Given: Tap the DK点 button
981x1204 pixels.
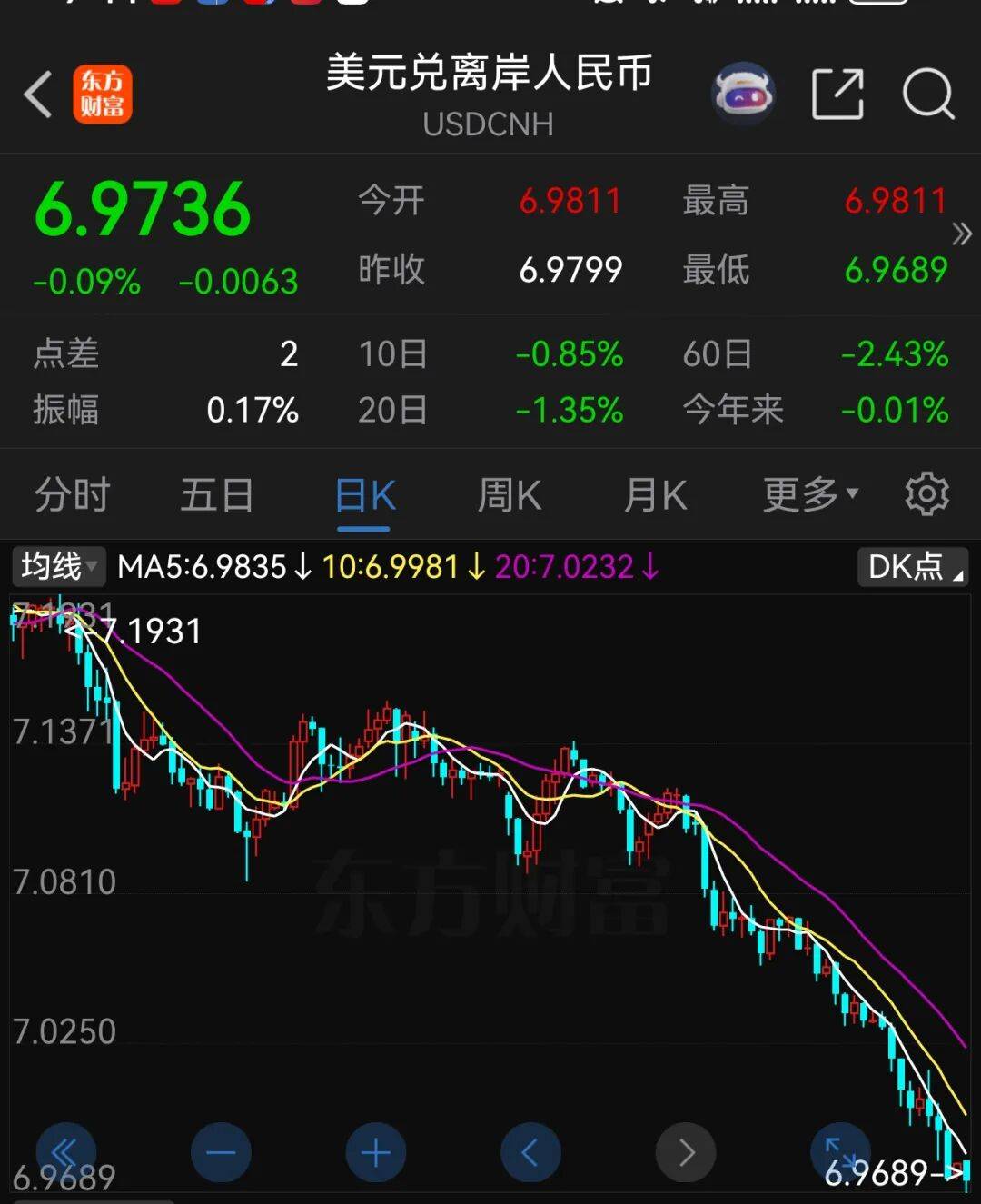Looking at the screenshot, I should click(913, 567).
